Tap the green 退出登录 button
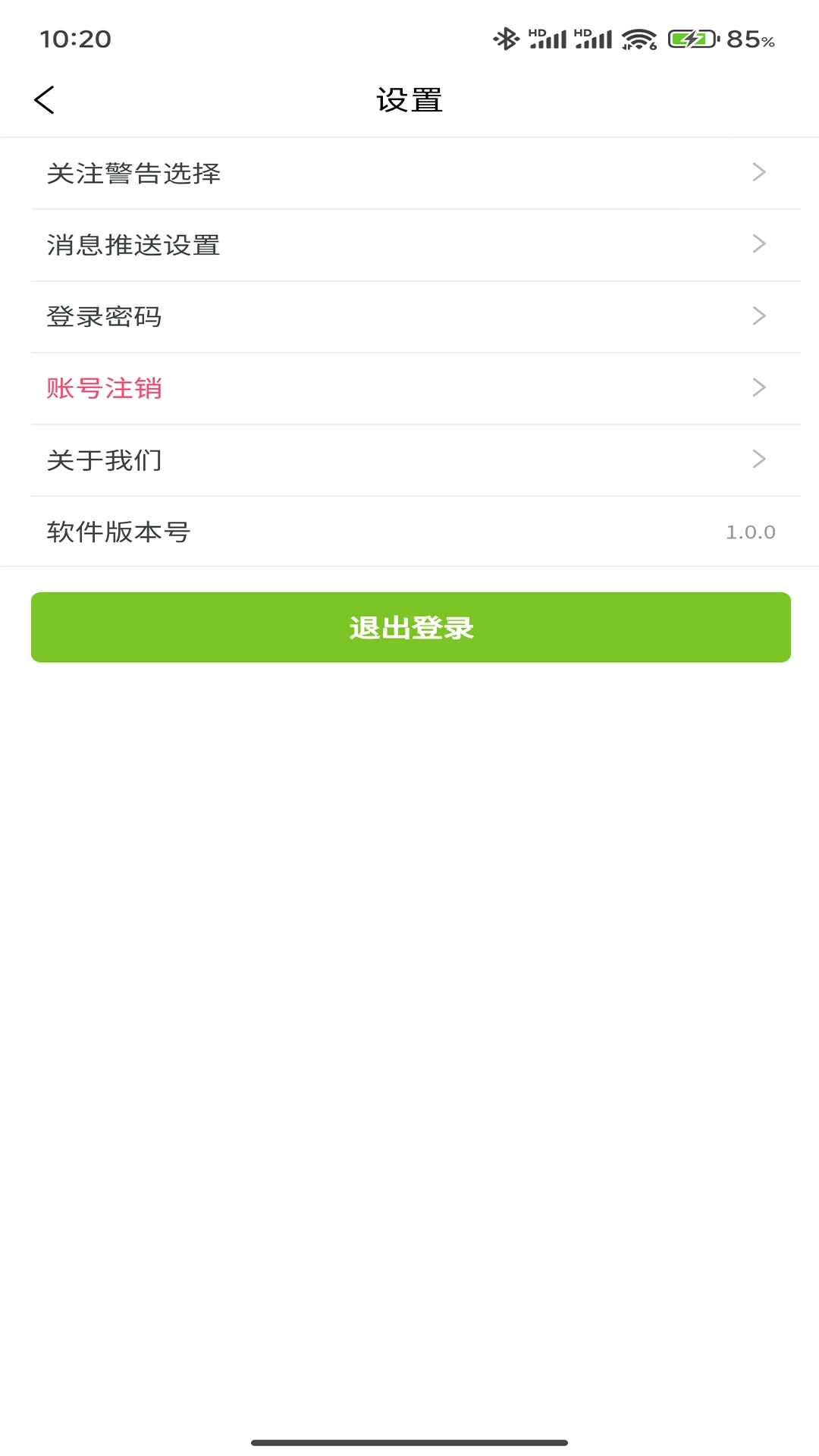This screenshot has height=1456, width=819. click(409, 627)
